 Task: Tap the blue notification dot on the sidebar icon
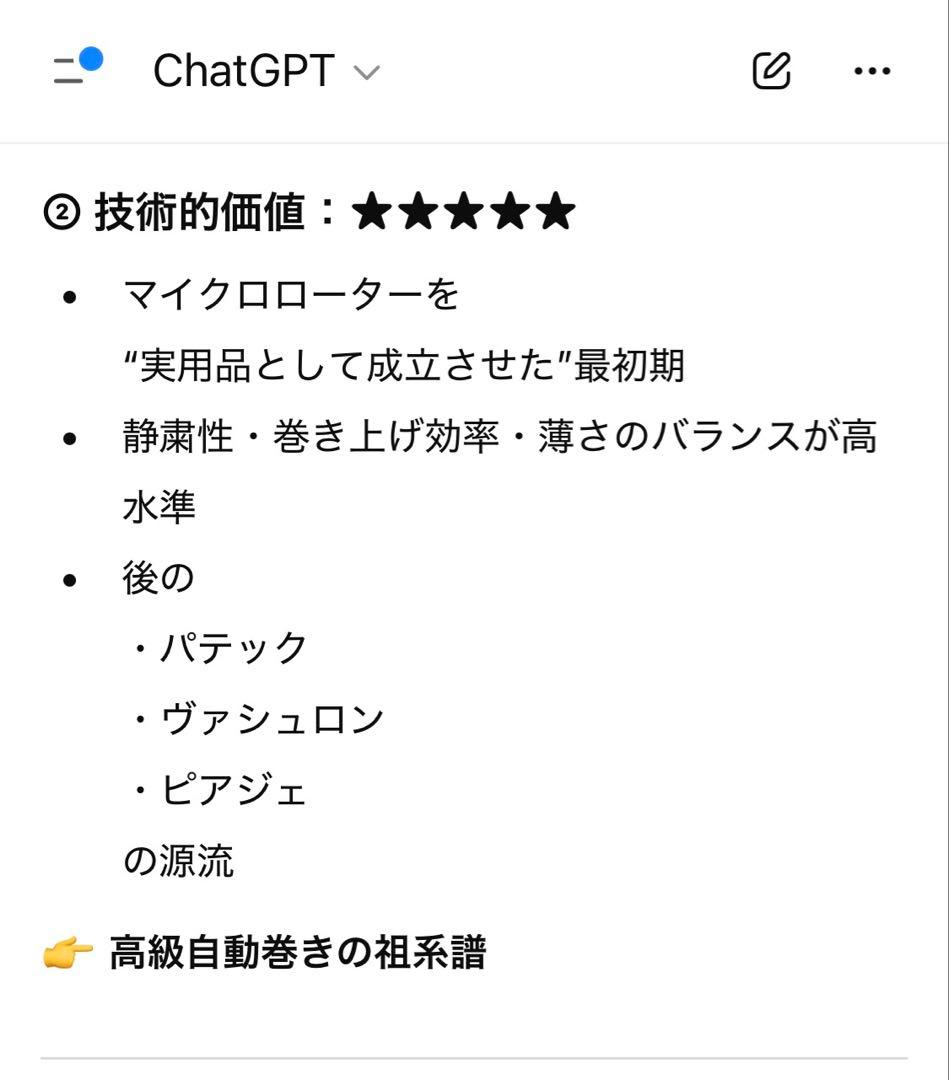pyautogui.click(x=92, y=58)
